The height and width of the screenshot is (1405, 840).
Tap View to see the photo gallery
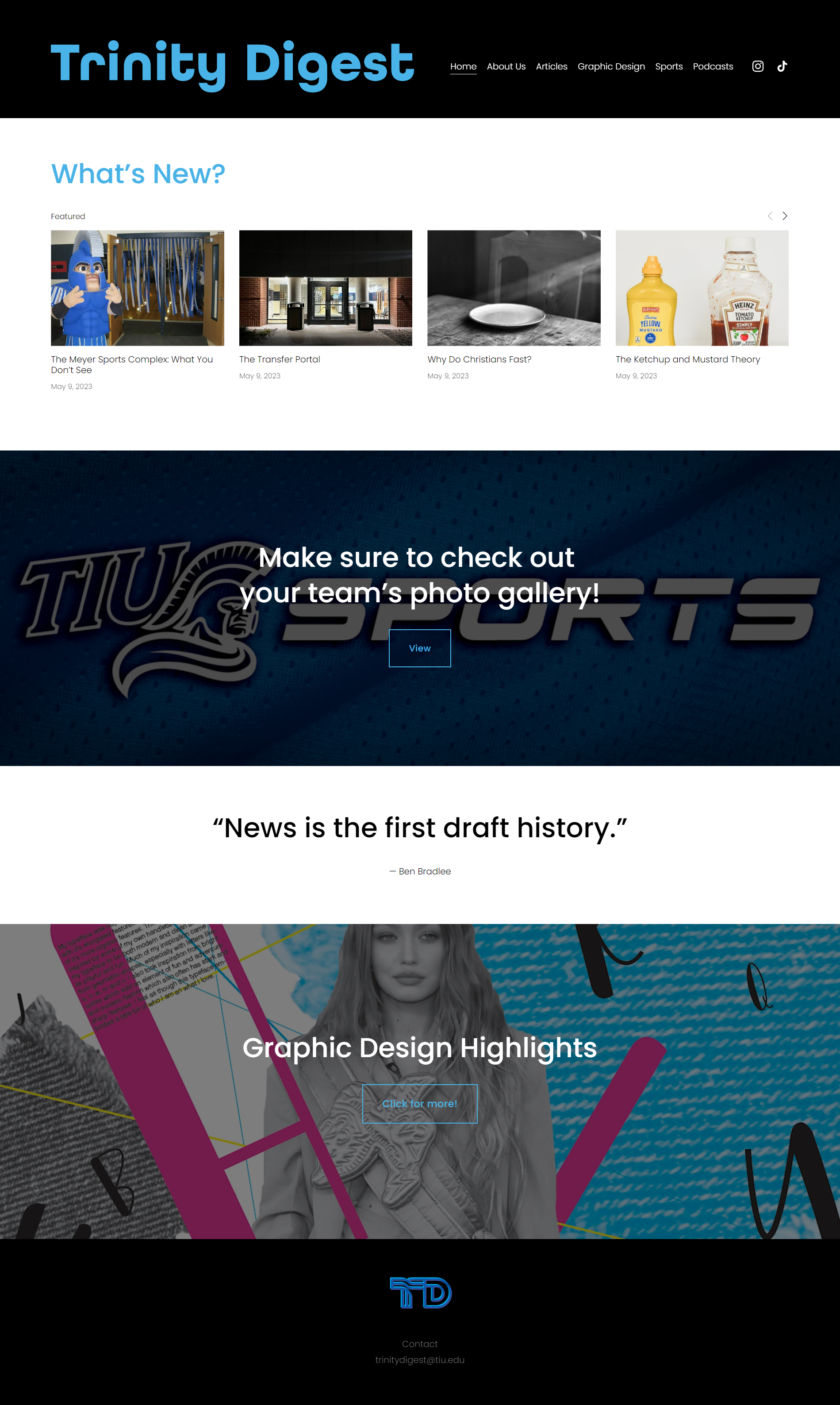[x=419, y=648]
